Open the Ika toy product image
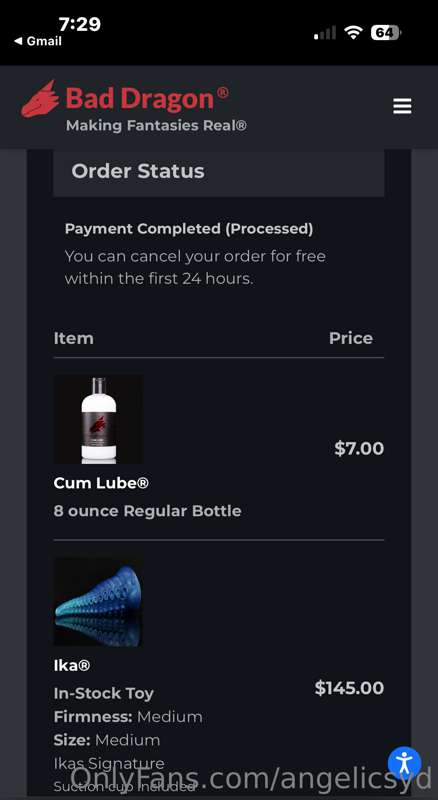 point(98,602)
